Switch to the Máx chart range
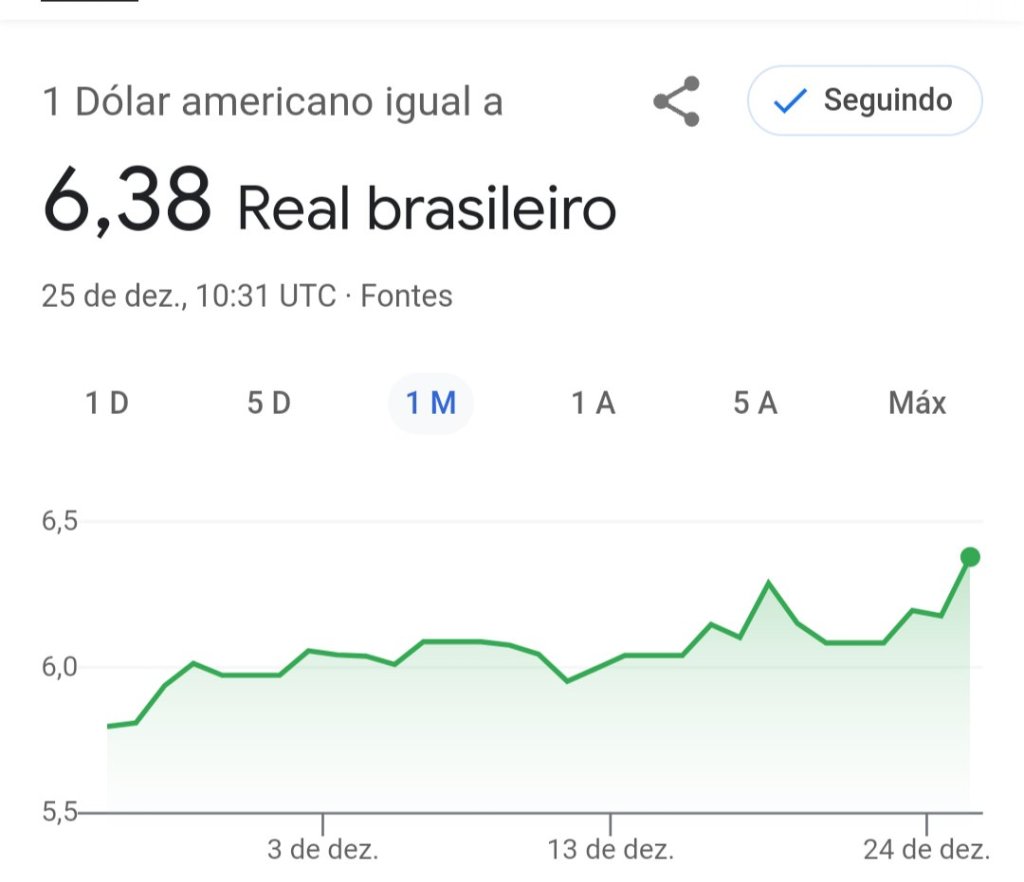Viewport: 1024px width, 882px height. [917, 403]
